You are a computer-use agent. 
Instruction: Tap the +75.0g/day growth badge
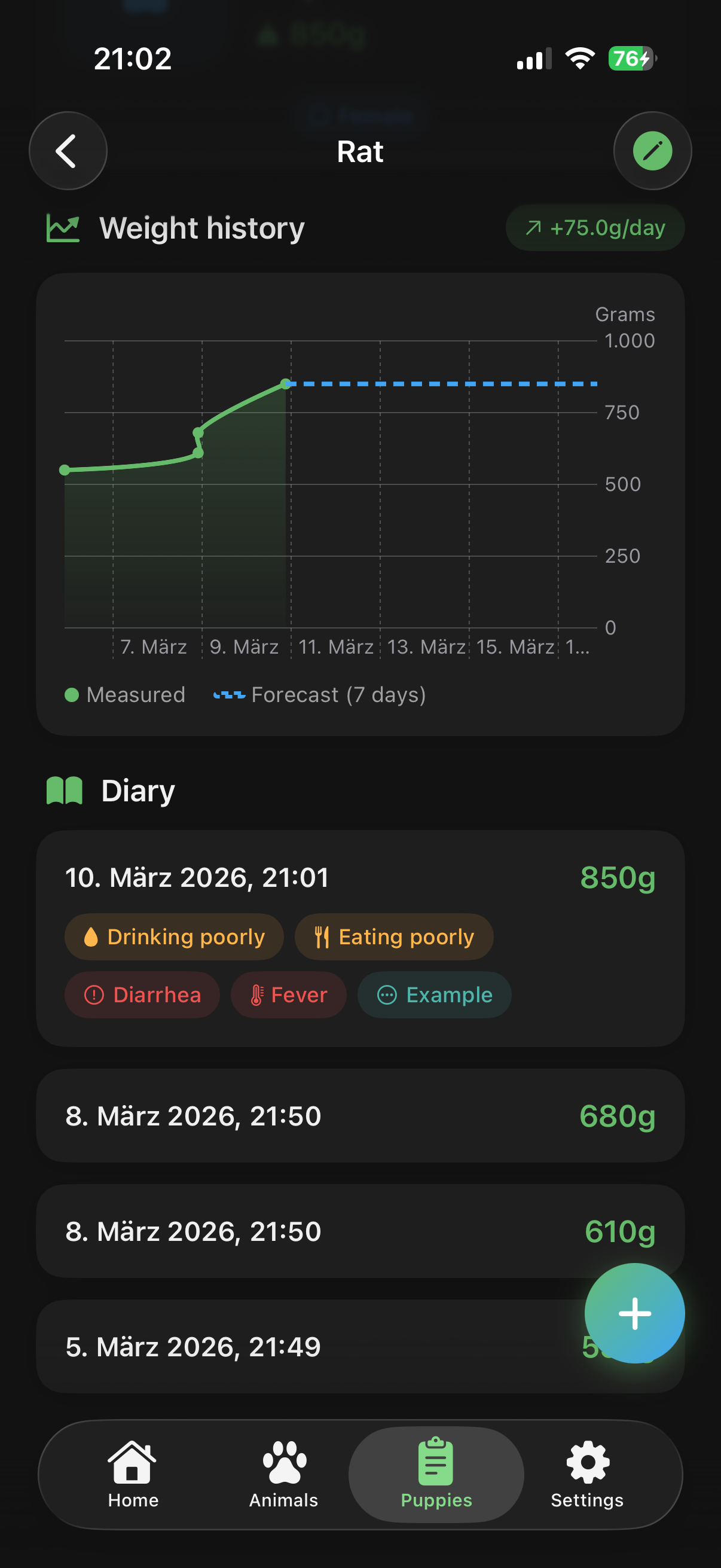click(594, 228)
